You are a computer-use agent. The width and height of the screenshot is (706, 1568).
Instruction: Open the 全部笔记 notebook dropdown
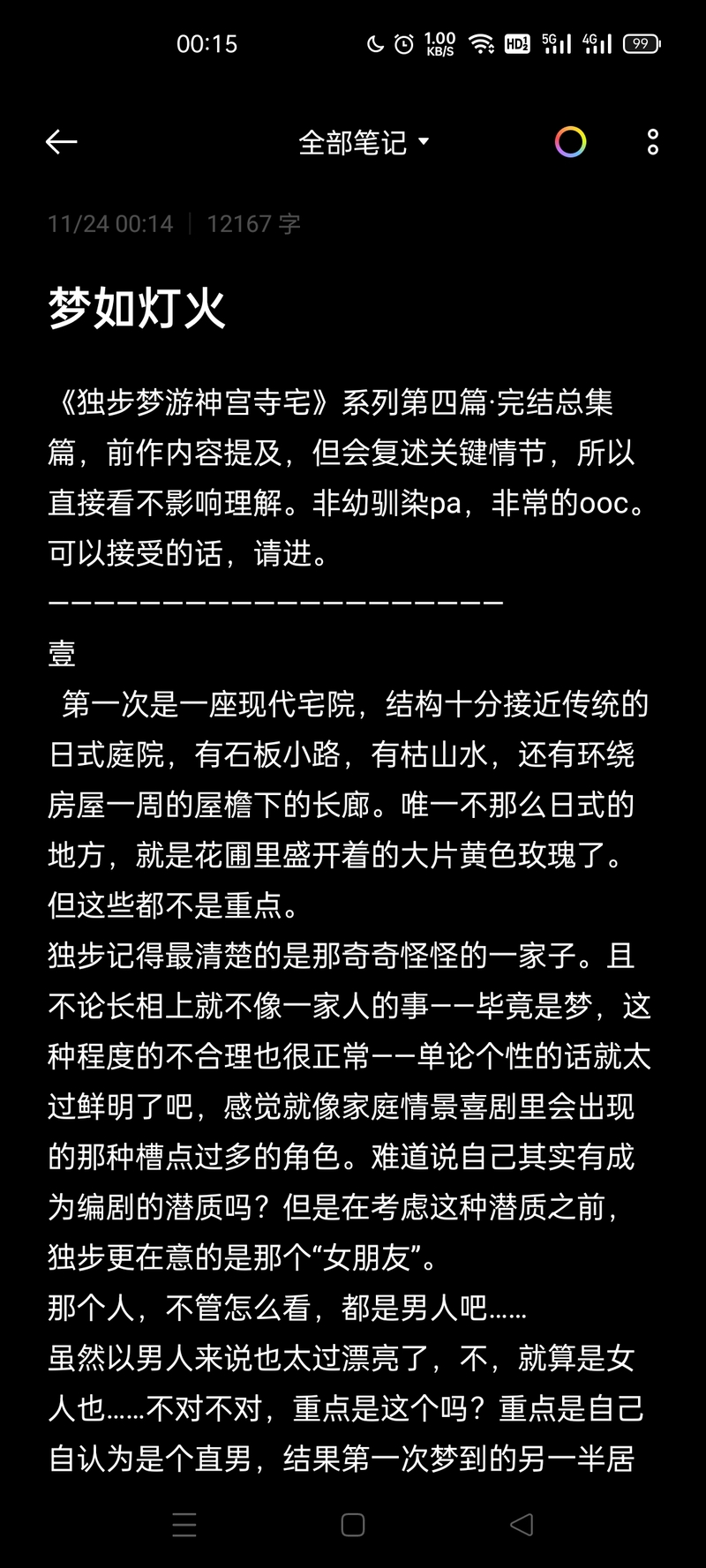[363, 142]
